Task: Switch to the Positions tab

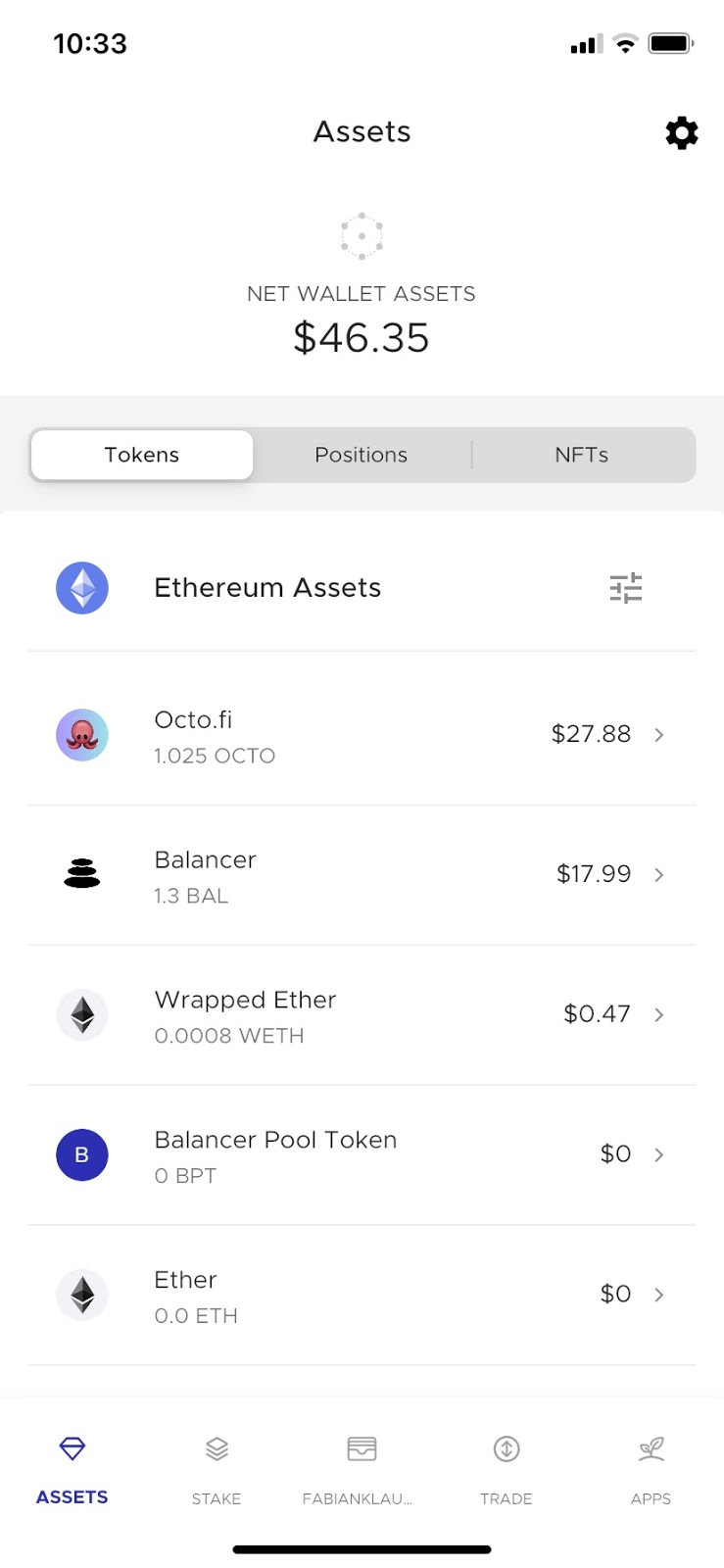Action: click(362, 455)
